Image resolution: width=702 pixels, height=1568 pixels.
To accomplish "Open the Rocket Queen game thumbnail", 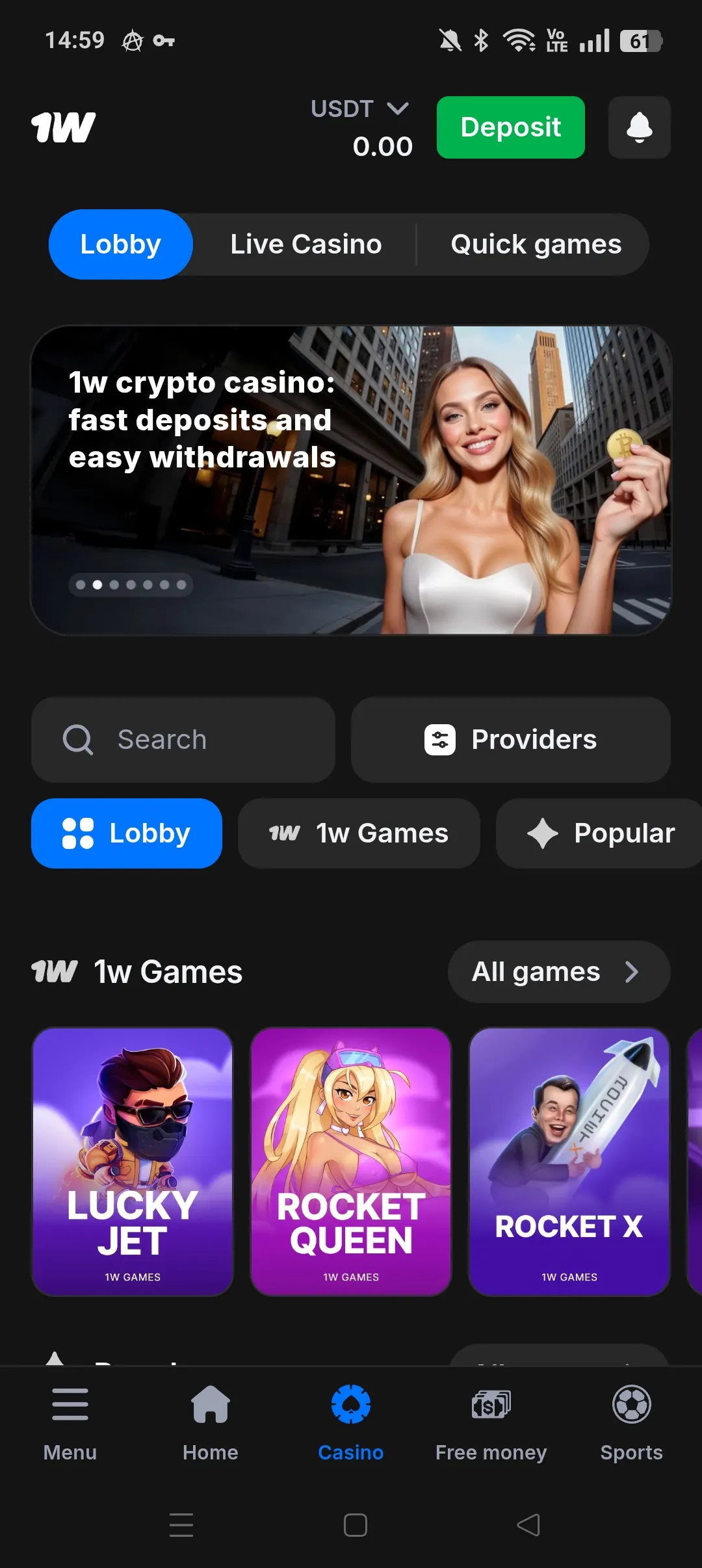I will click(x=351, y=1164).
